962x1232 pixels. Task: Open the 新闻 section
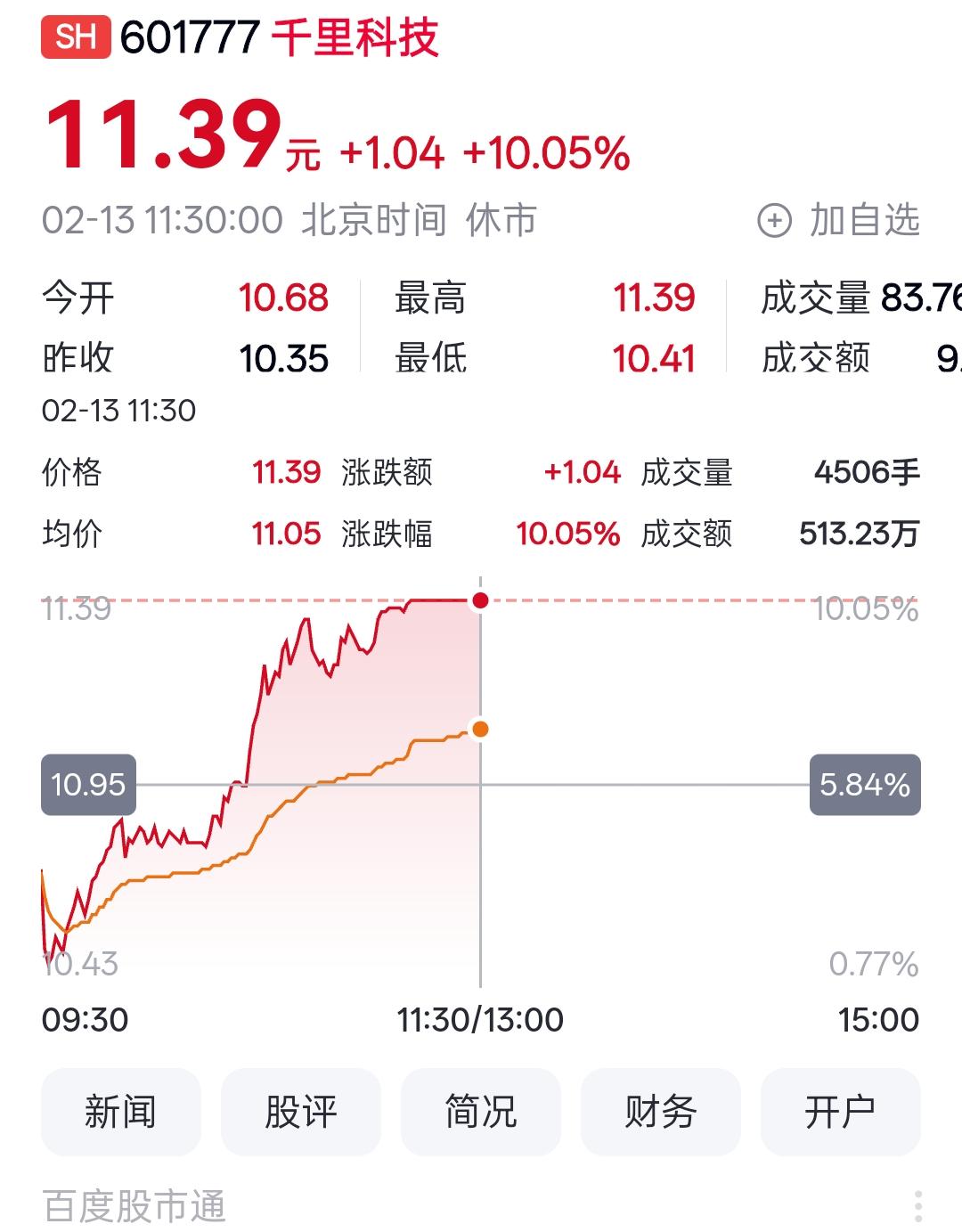point(121,1112)
